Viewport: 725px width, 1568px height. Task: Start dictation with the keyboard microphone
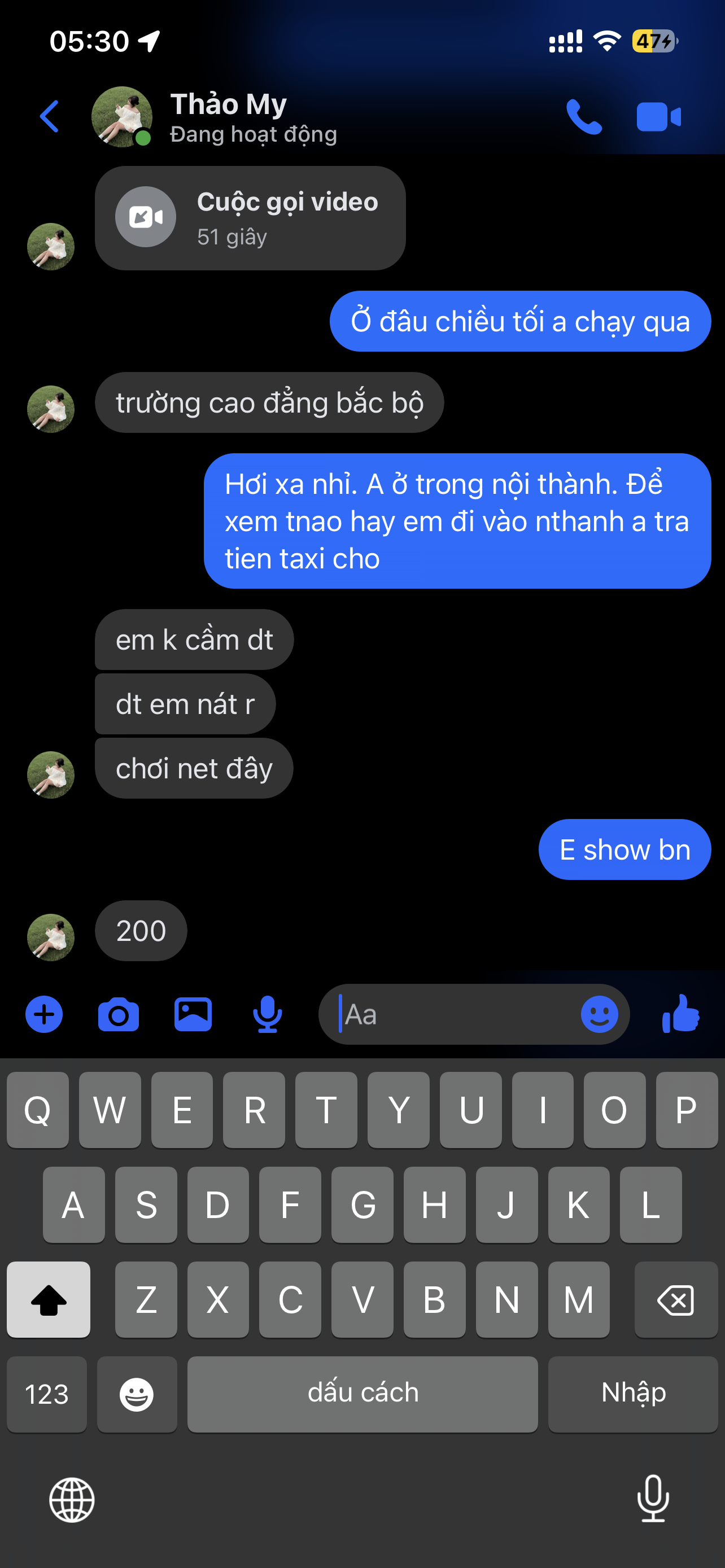[653, 1499]
